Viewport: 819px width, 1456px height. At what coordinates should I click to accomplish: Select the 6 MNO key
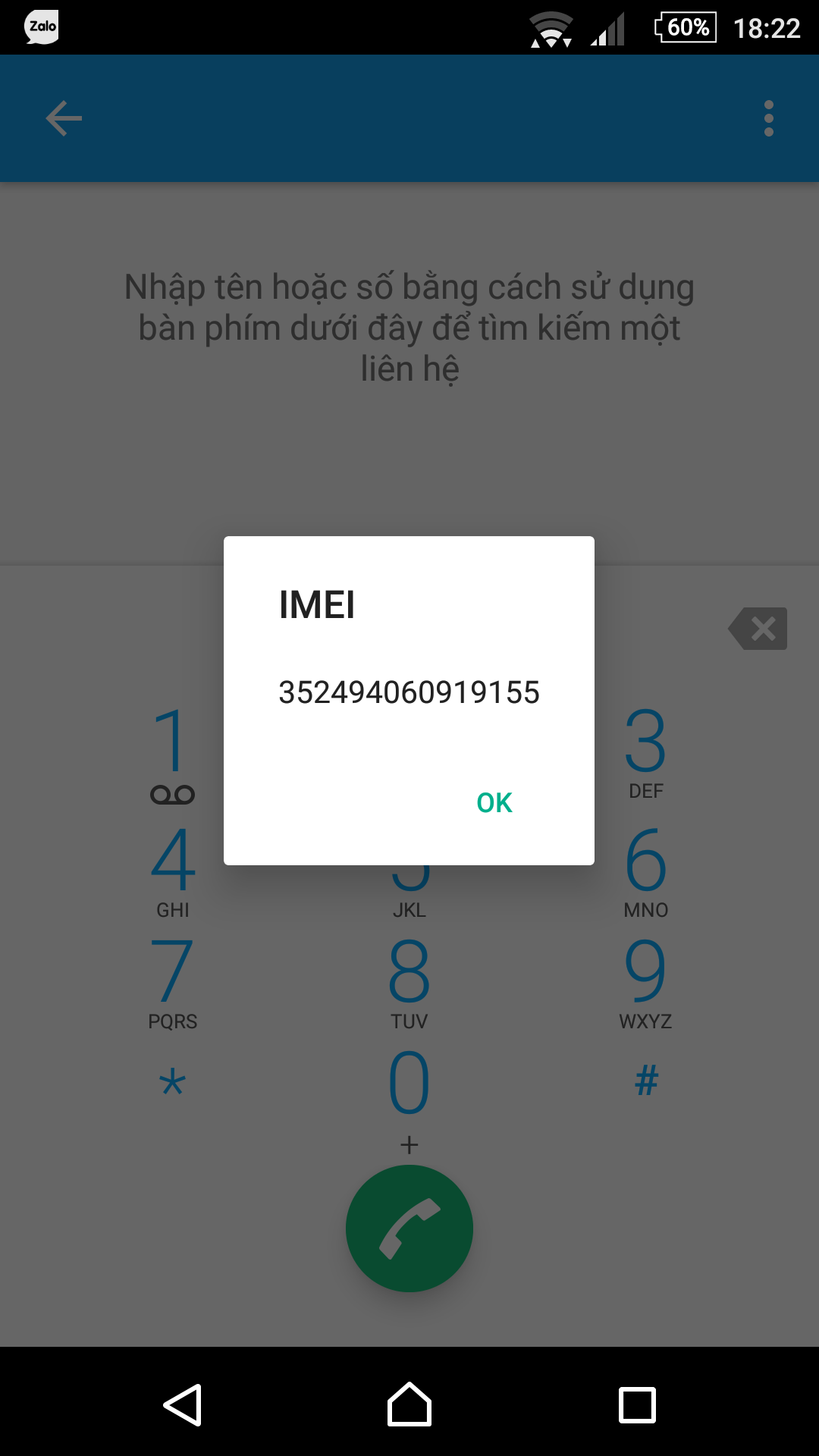[646, 872]
